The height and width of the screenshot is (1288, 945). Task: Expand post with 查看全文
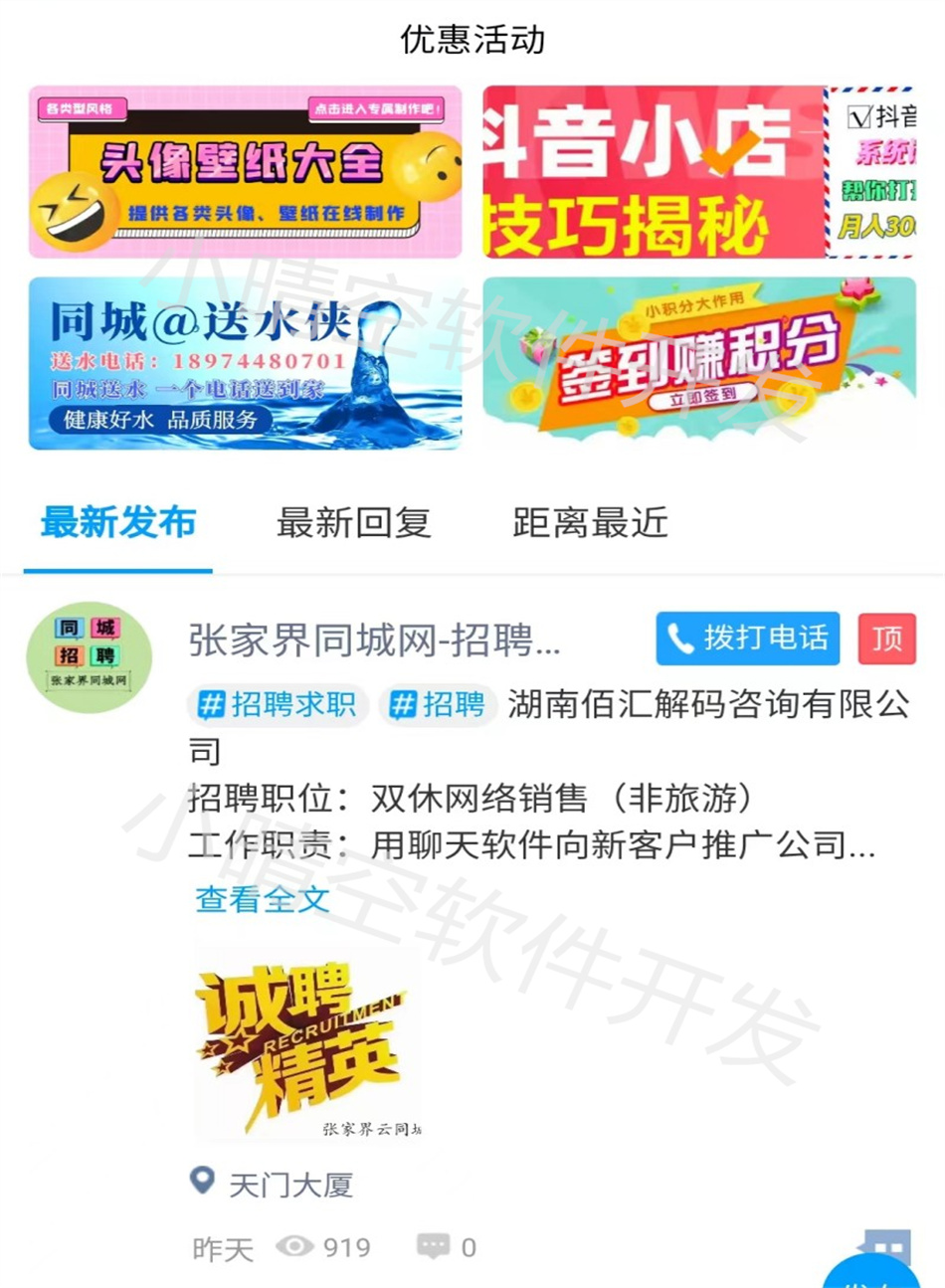click(262, 899)
